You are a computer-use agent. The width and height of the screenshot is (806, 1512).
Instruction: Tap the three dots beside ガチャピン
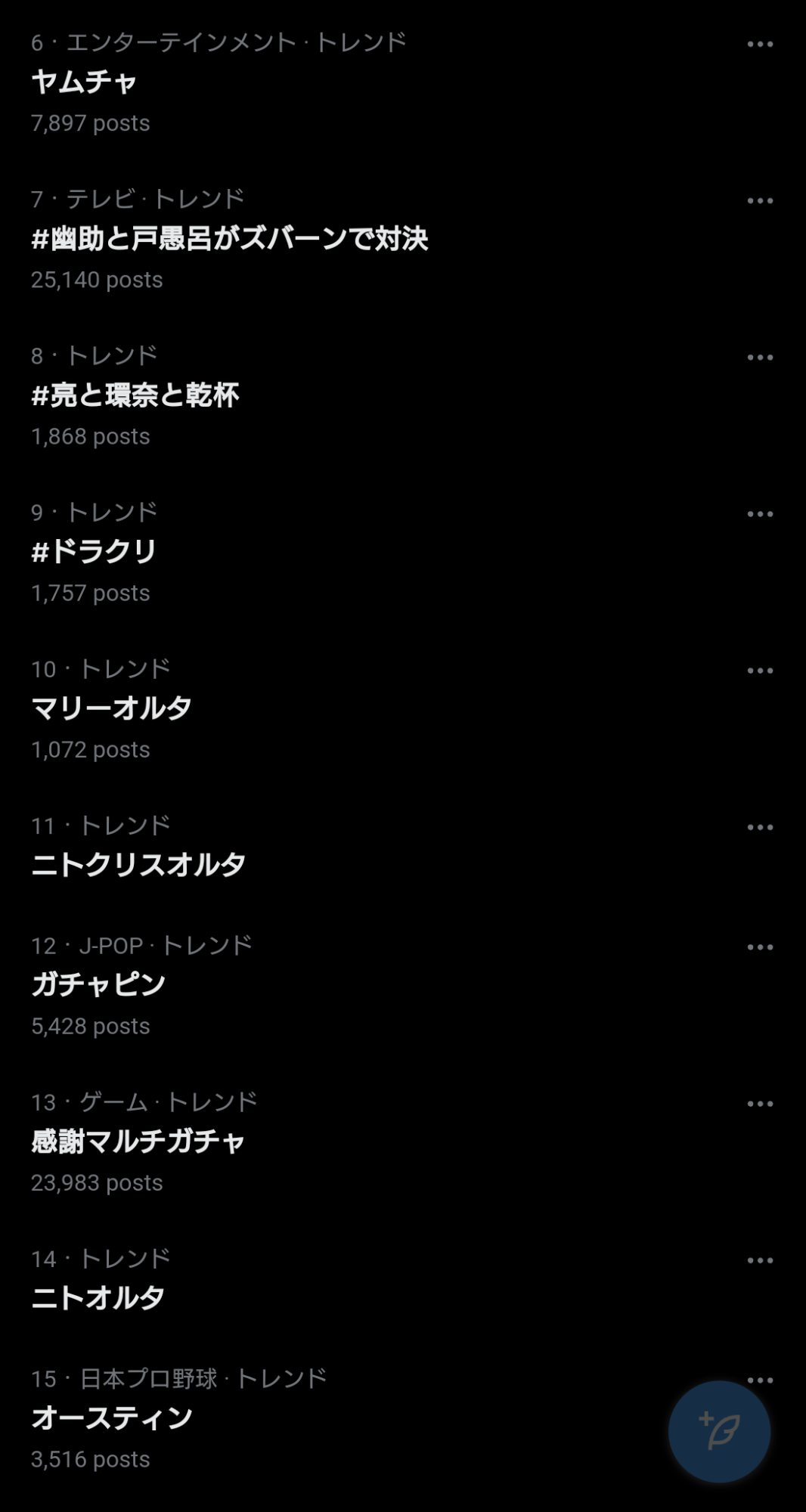(x=760, y=947)
